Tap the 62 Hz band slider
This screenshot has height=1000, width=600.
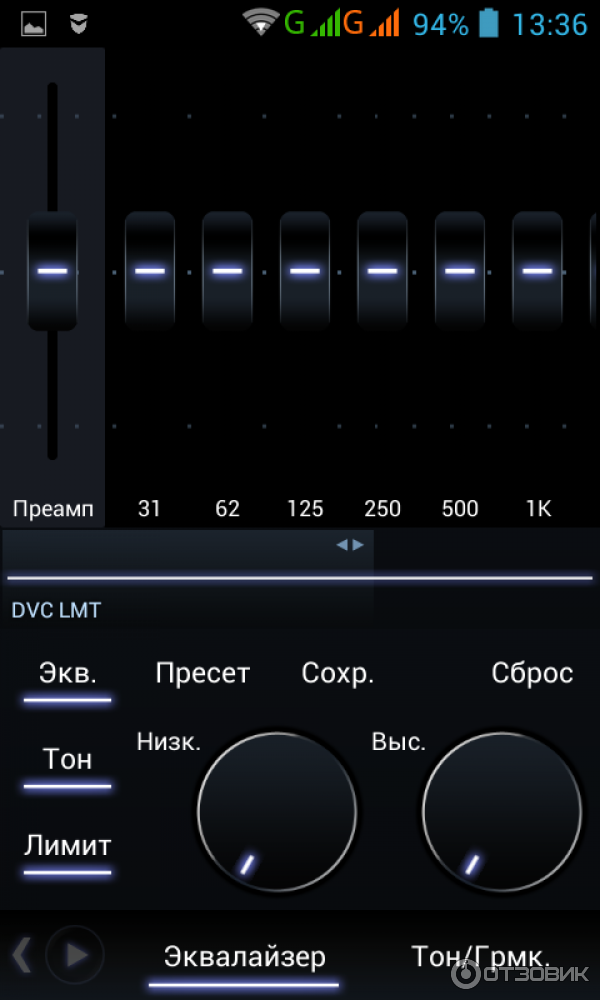point(227,271)
